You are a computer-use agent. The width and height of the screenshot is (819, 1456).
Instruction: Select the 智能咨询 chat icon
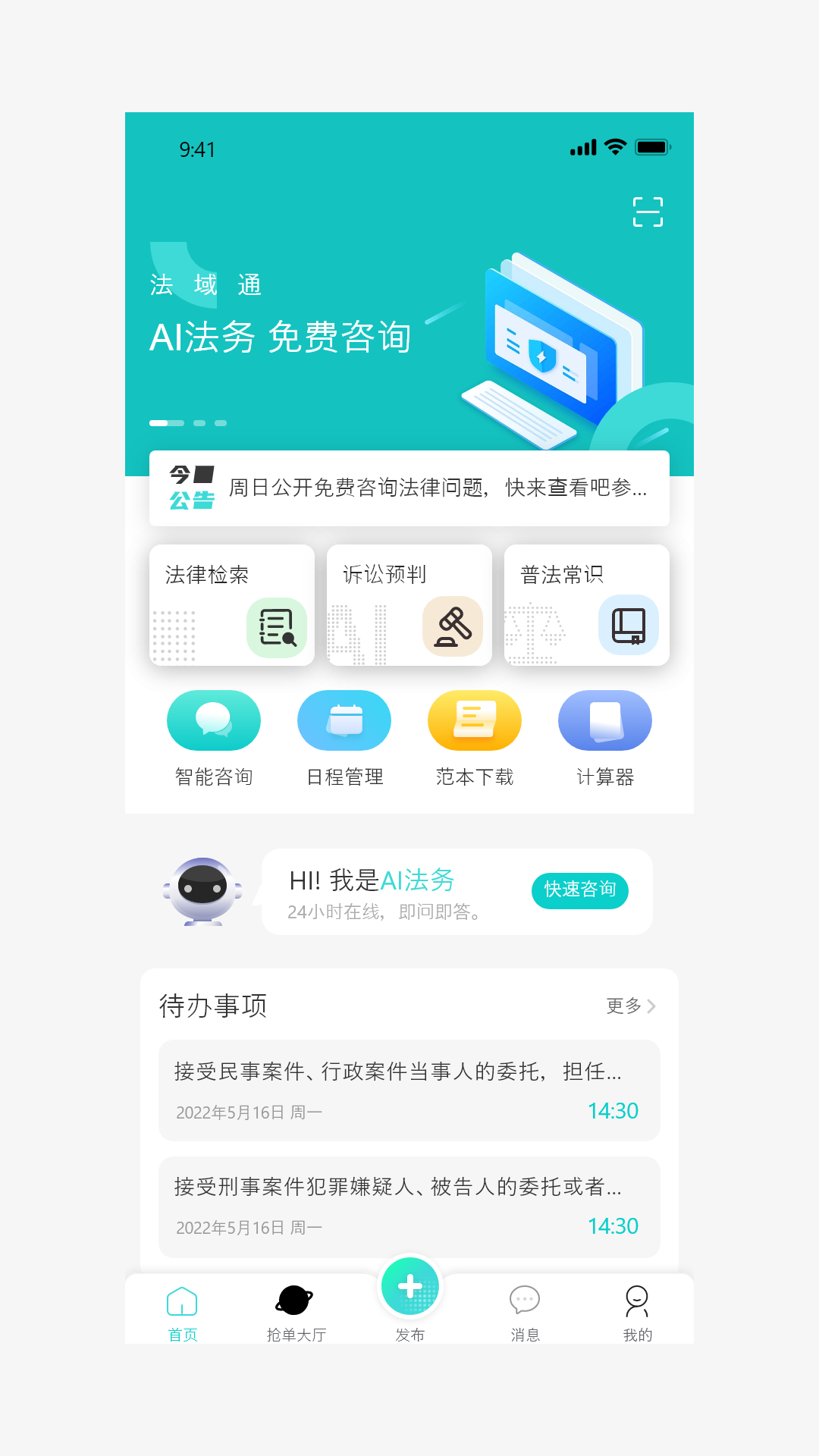(214, 720)
